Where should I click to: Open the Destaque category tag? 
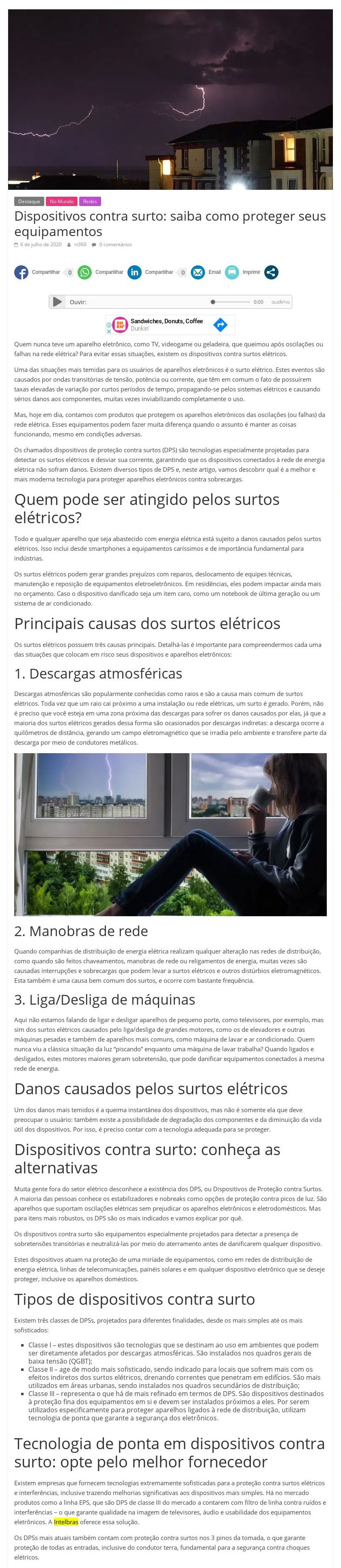[x=28, y=202]
